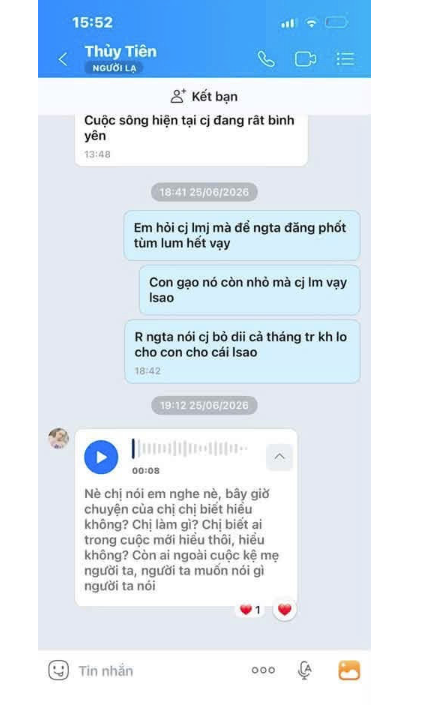Open the sticker emoji picker
Viewport: 435px width, 705px height.
click(x=58, y=670)
